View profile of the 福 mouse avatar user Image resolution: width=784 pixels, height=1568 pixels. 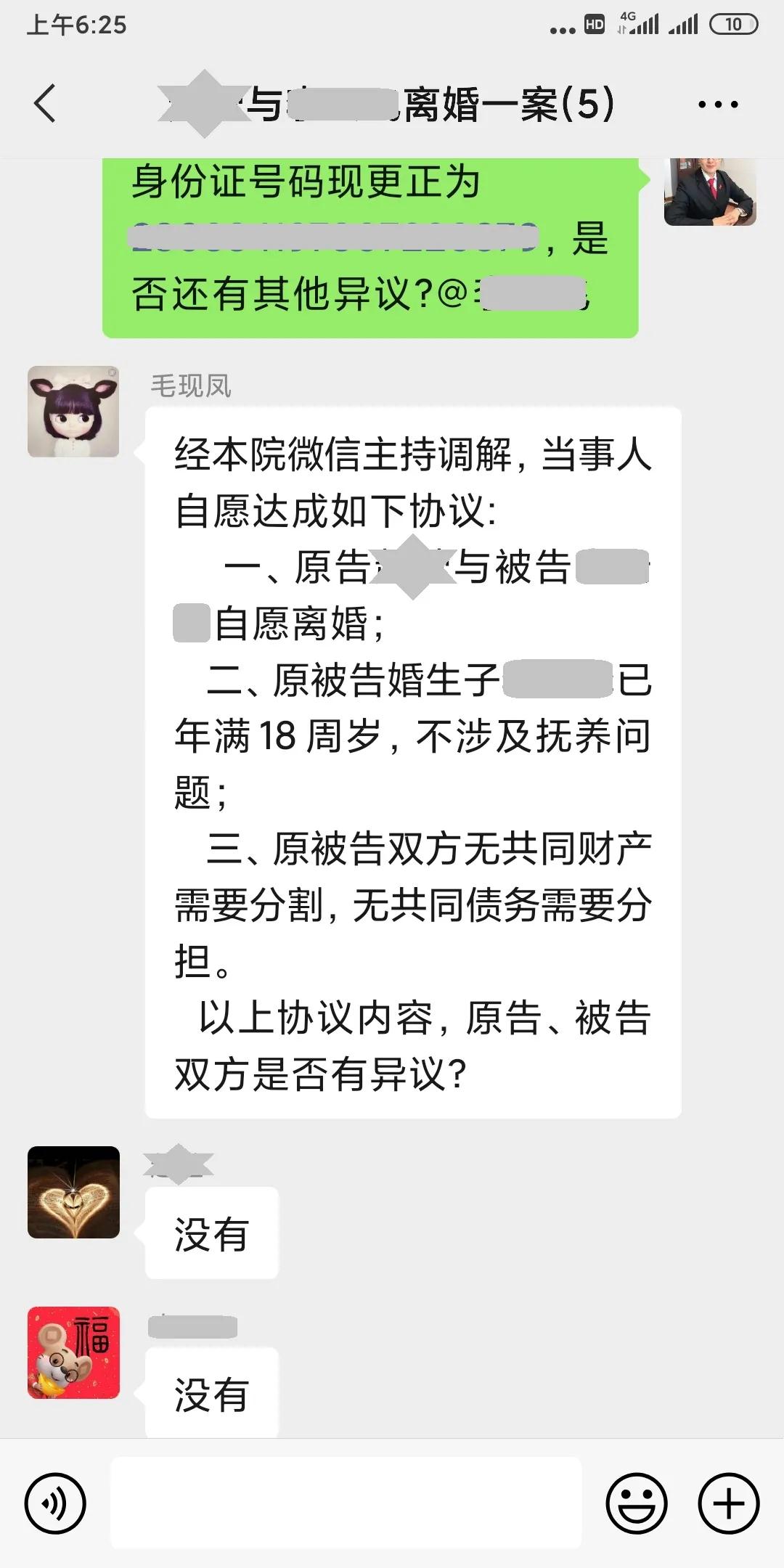[73, 1352]
